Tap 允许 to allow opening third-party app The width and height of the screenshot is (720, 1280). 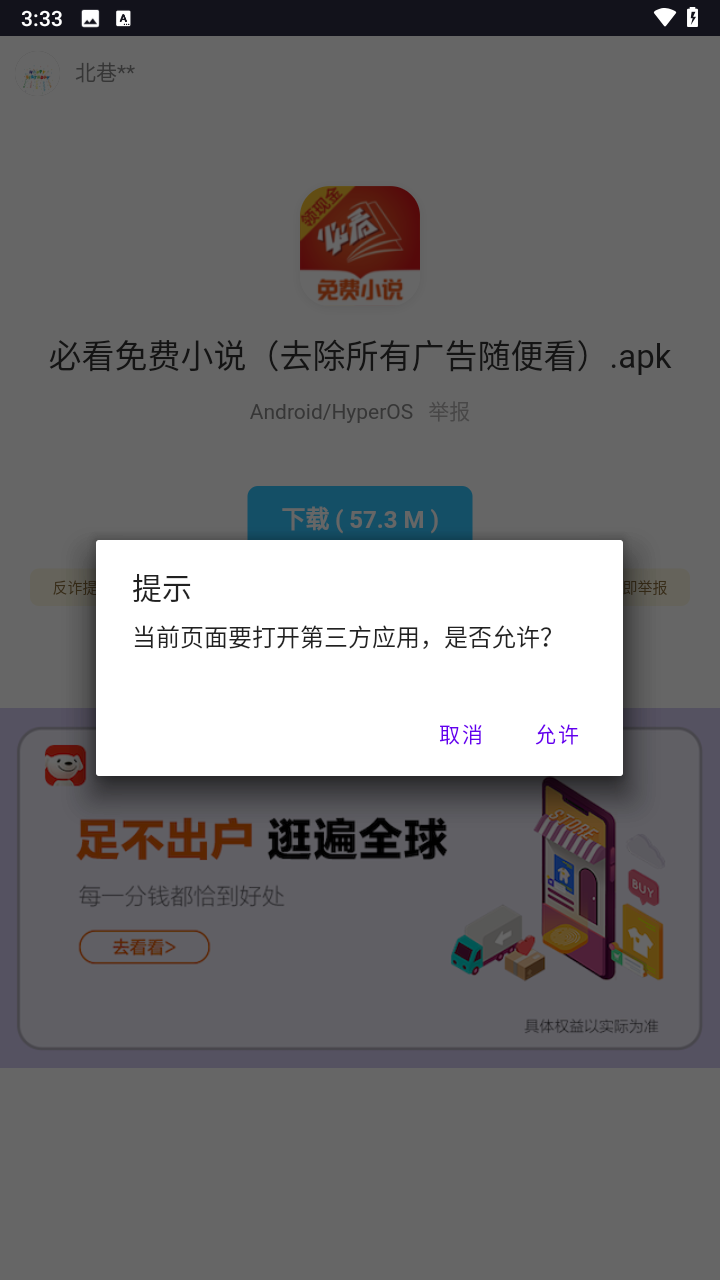pyautogui.click(x=557, y=735)
